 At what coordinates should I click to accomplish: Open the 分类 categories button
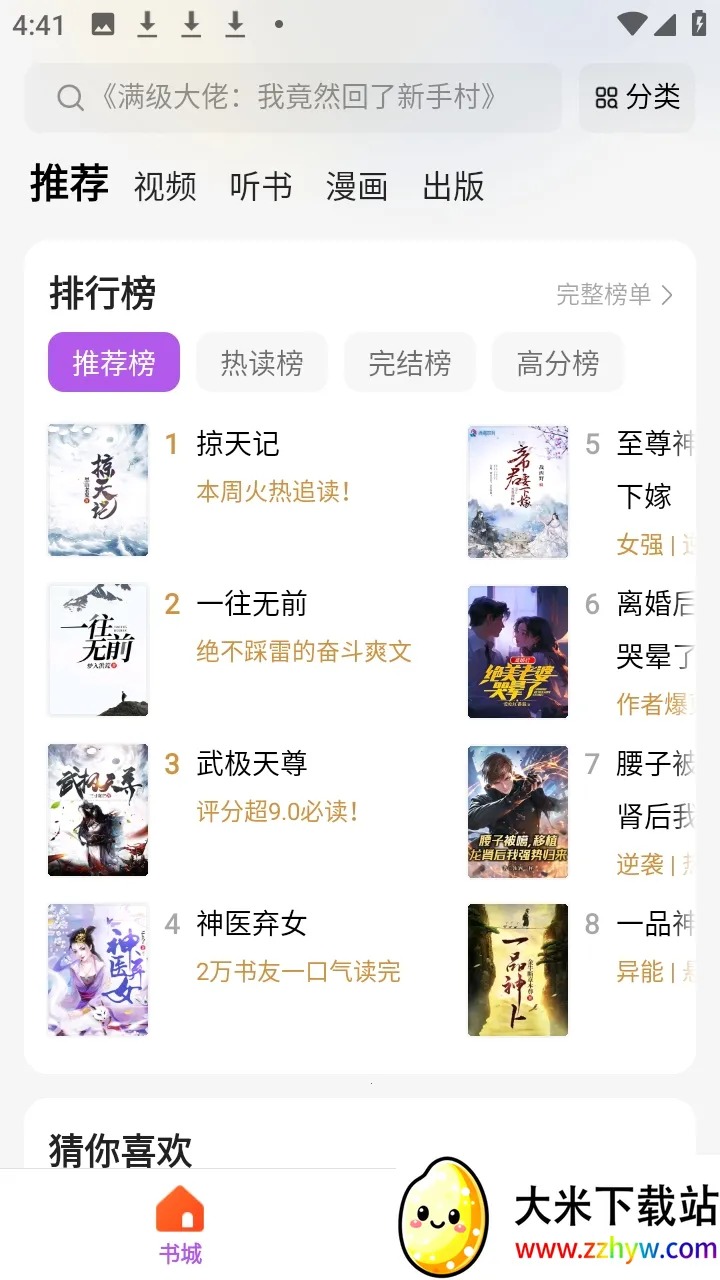click(x=637, y=98)
